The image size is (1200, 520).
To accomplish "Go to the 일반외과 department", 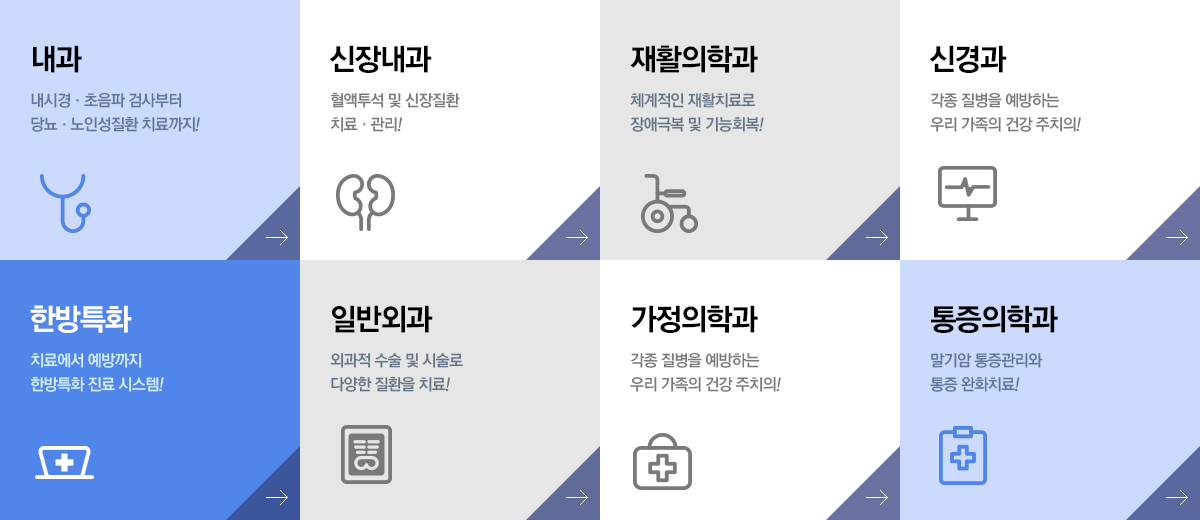I will point(450,390).
